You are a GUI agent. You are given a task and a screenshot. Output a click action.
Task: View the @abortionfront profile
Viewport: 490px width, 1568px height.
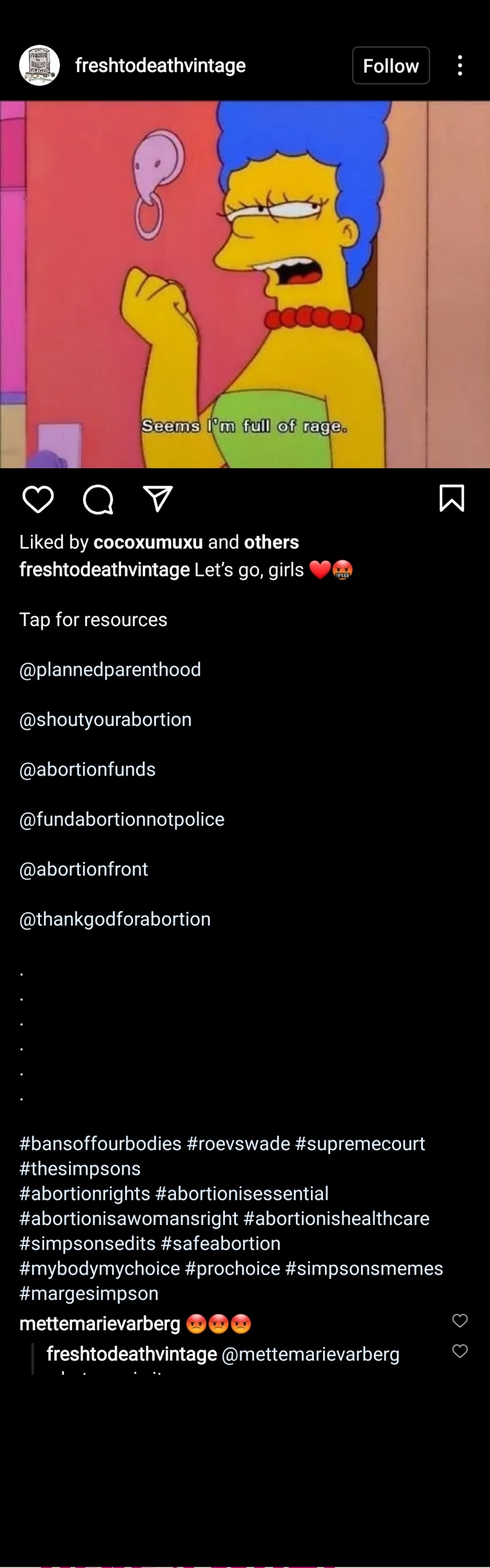[x=84, y=869]
